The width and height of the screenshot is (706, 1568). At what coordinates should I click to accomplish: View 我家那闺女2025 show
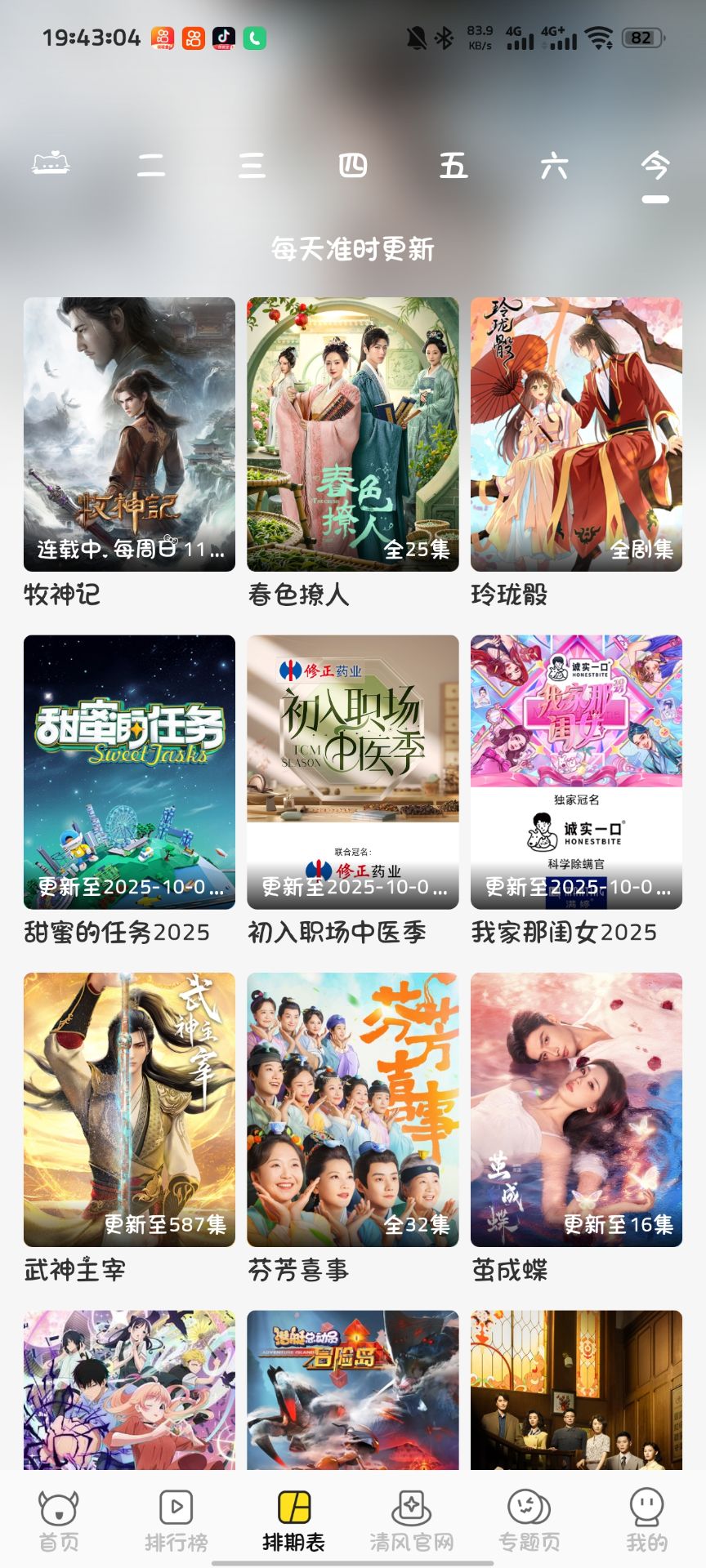576,773
